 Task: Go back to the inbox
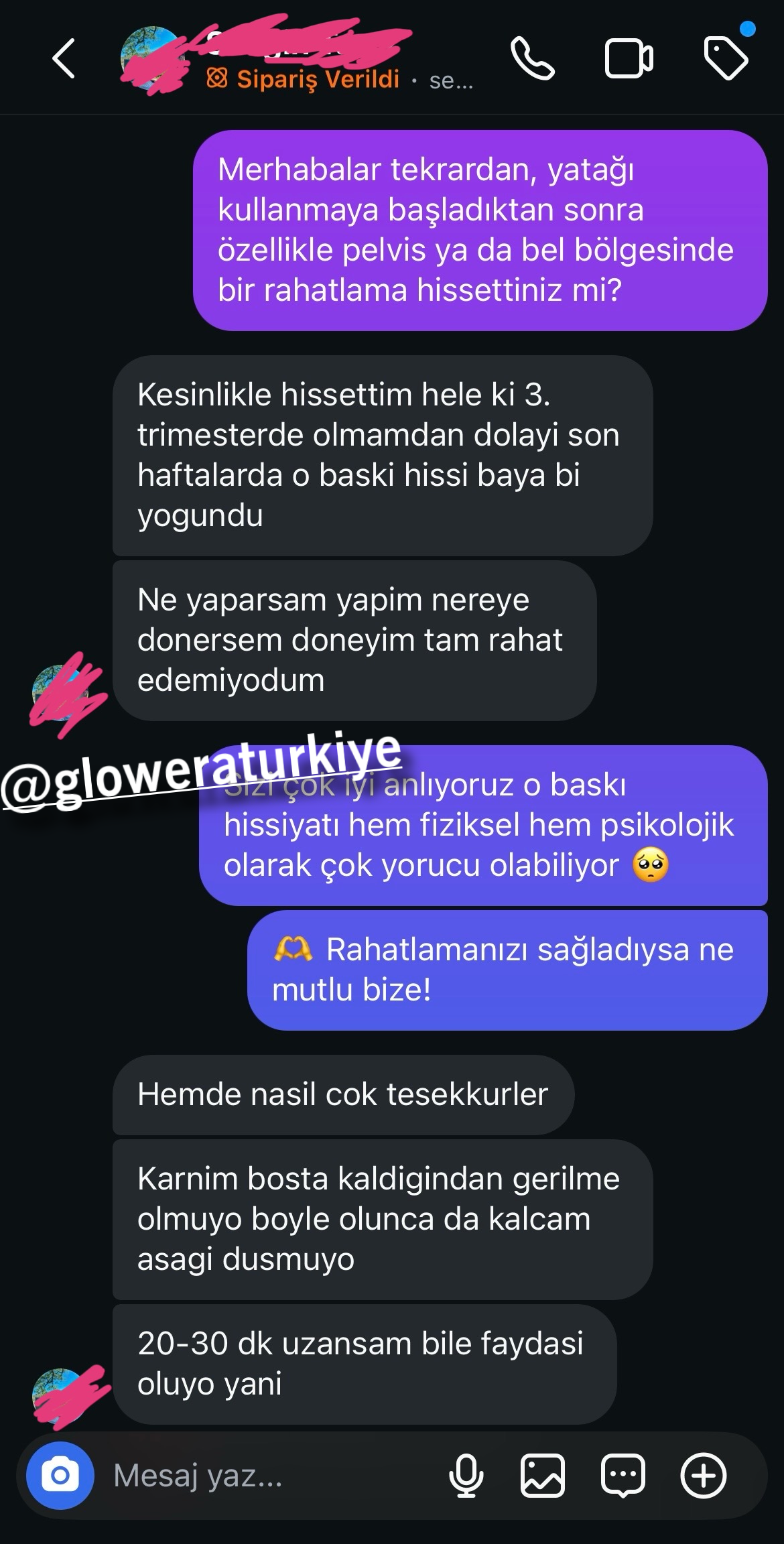pyautogui.click(x=64, y=59)
